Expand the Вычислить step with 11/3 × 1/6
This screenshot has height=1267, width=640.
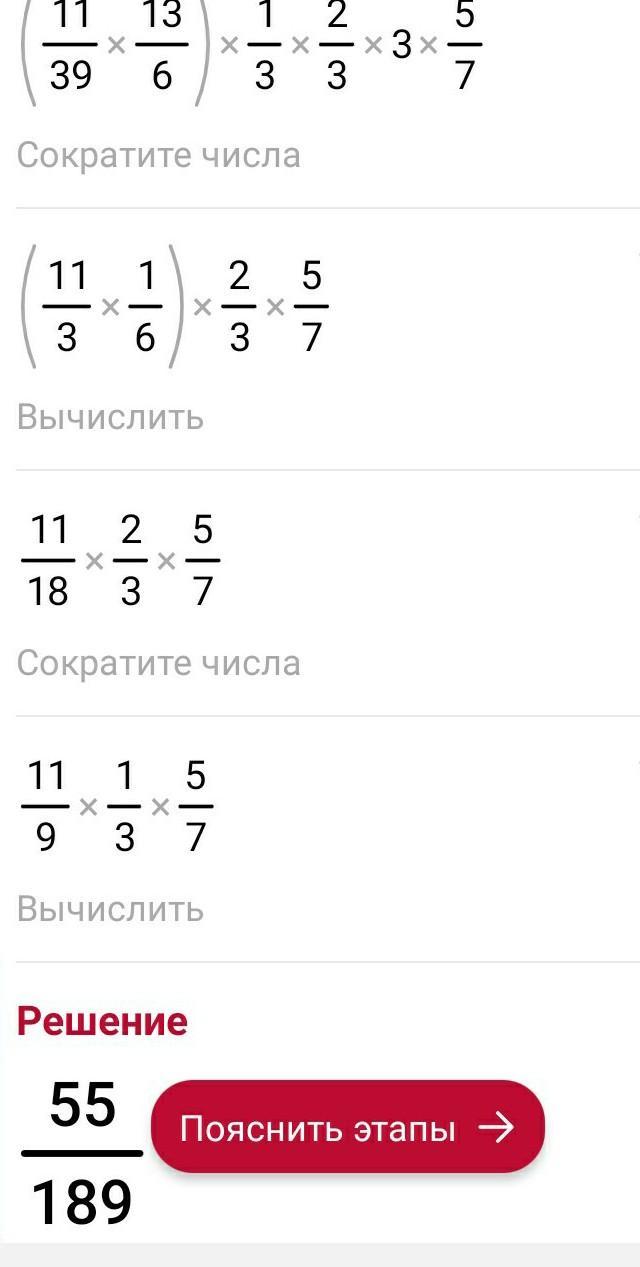320,340
